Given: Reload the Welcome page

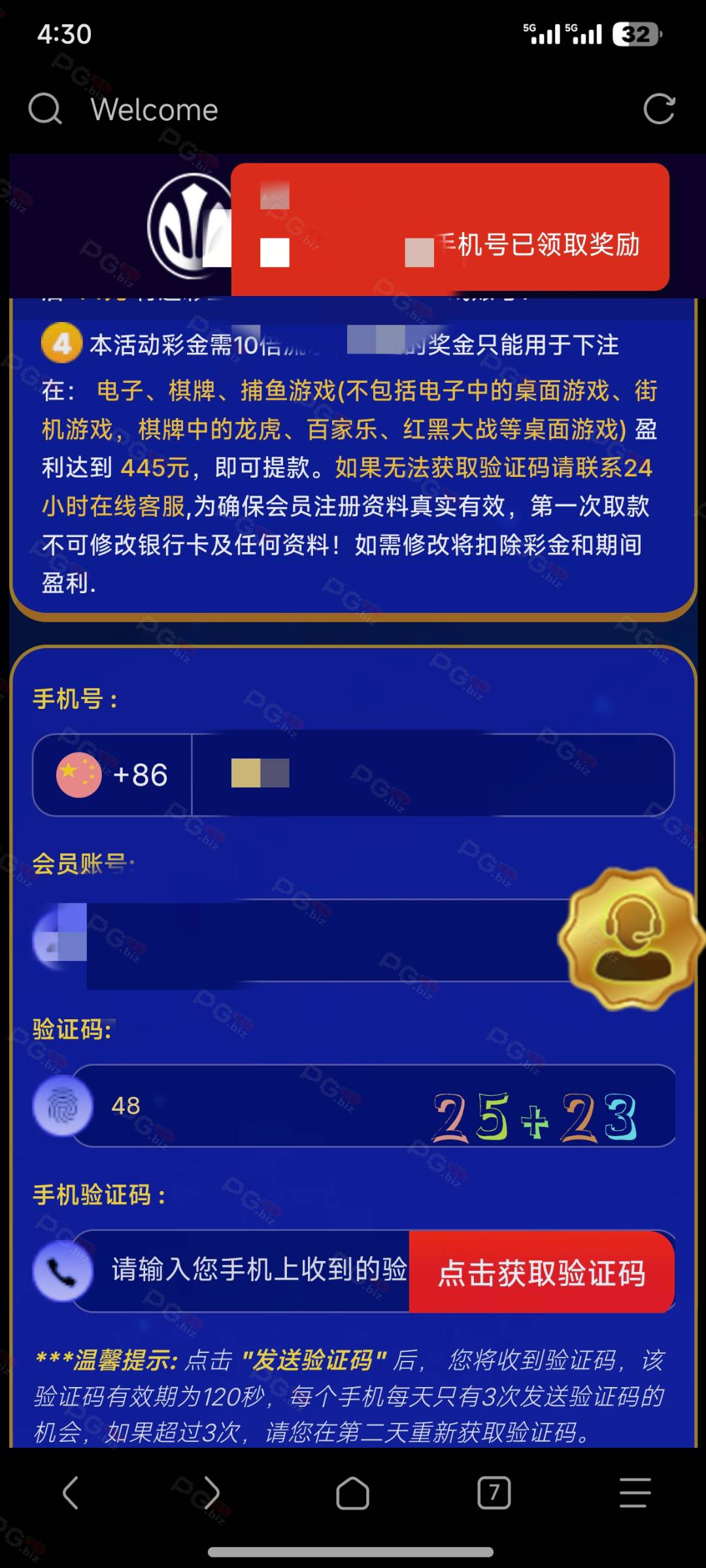Looking at the screenshot, I should click(659, 108).
